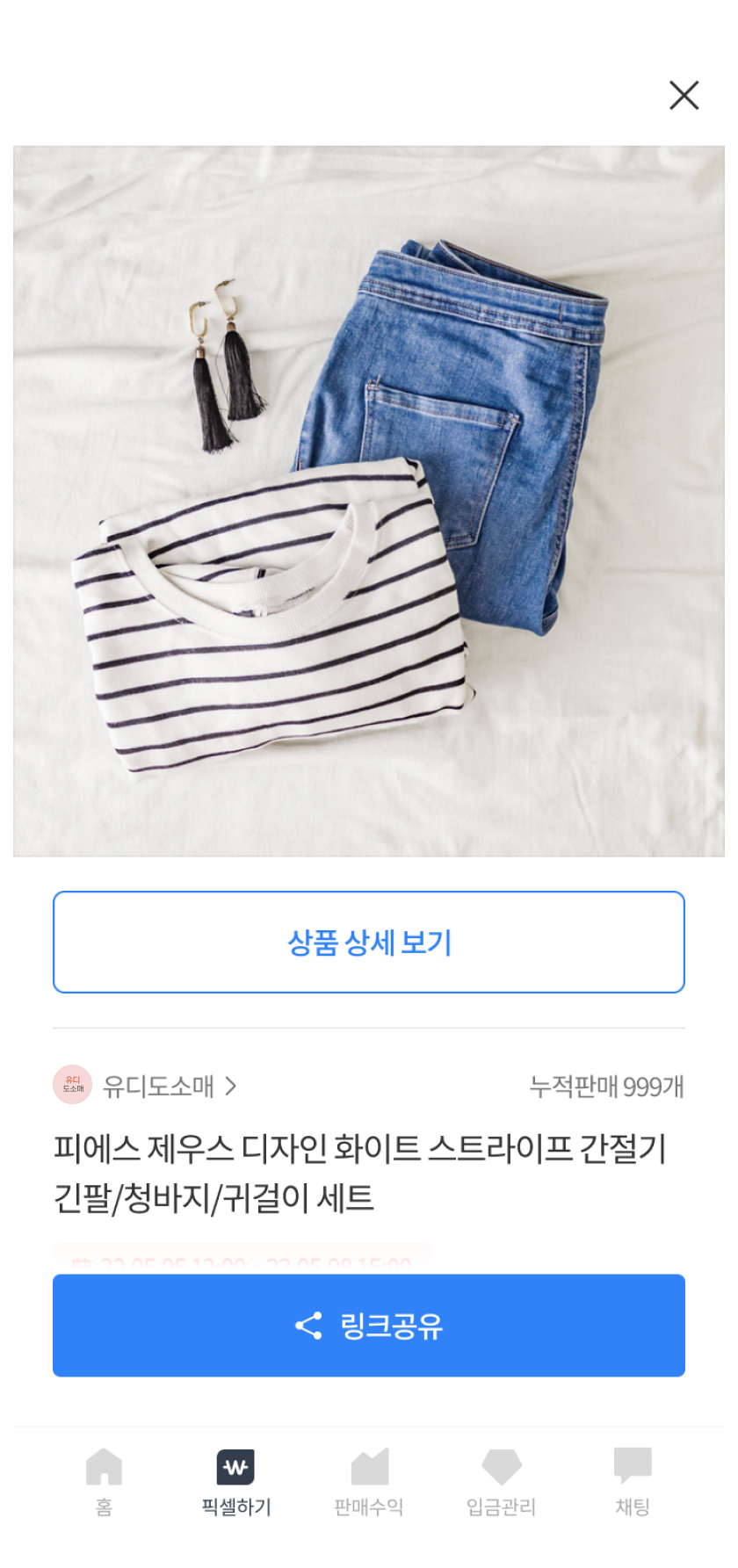Open the 유디도소매 seller page
Viewport: 738px width, 1568px height.
tap(158, 1087)
